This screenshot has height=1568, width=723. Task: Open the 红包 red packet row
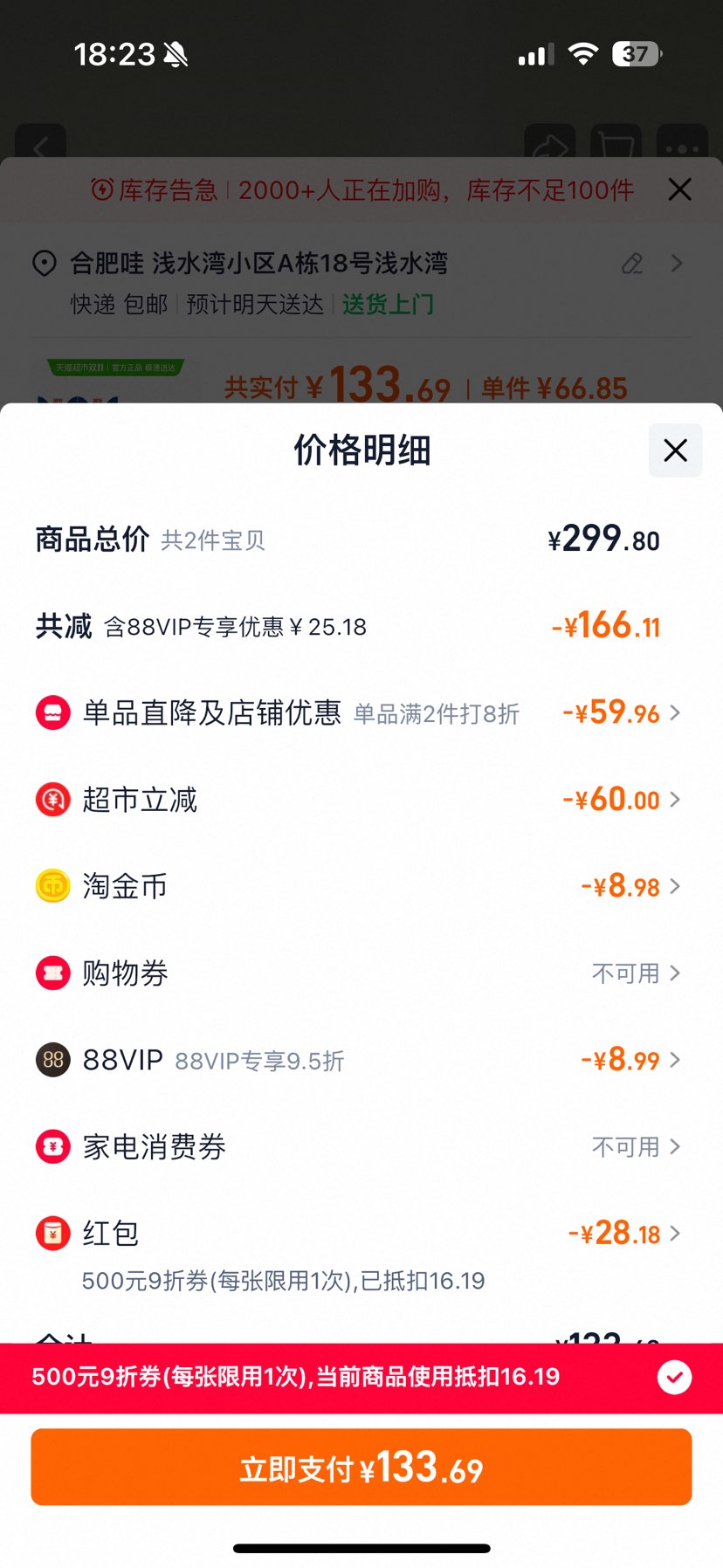tap(358, 1234)
